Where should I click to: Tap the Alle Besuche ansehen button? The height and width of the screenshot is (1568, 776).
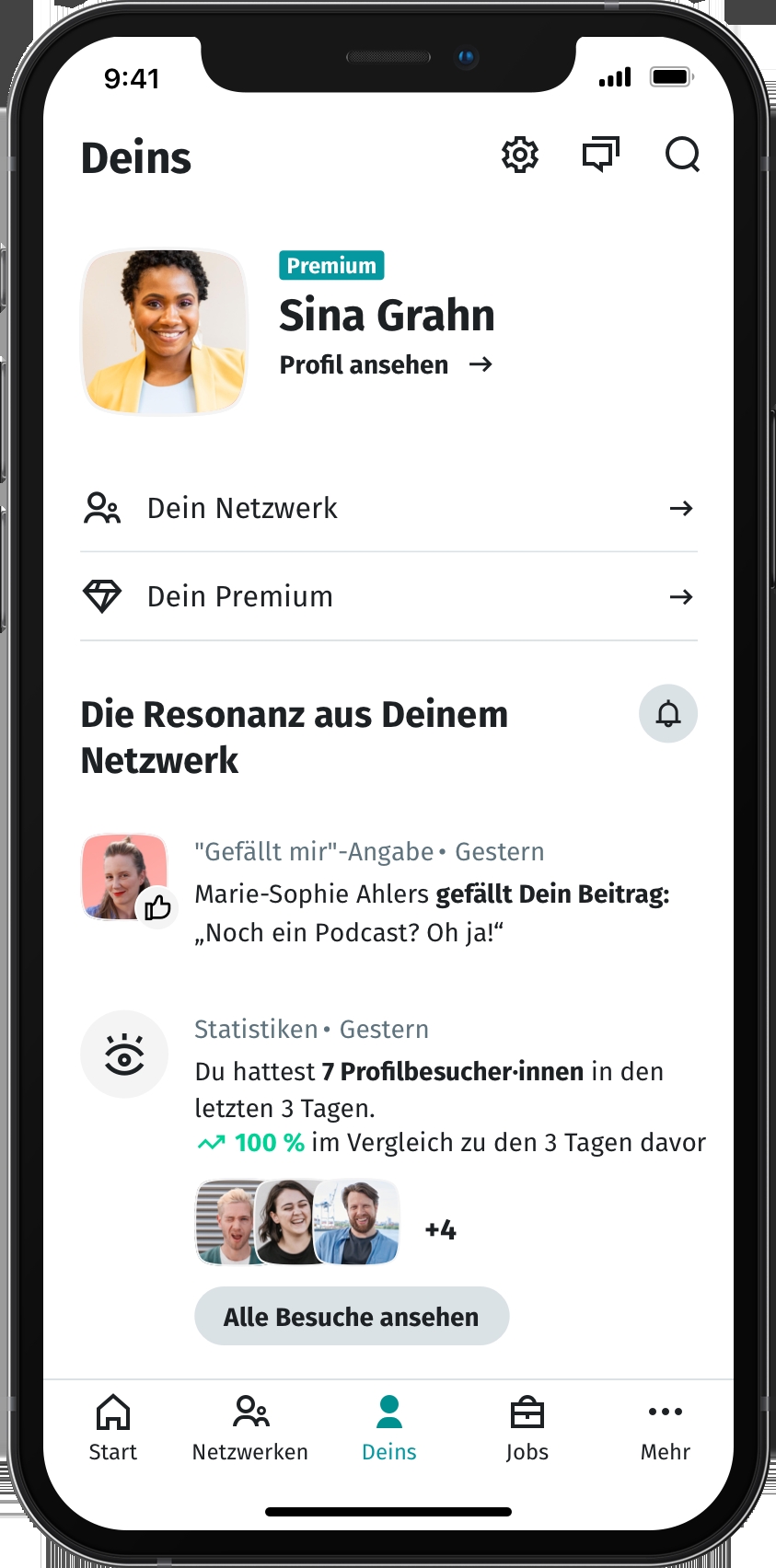point(352,1317)
